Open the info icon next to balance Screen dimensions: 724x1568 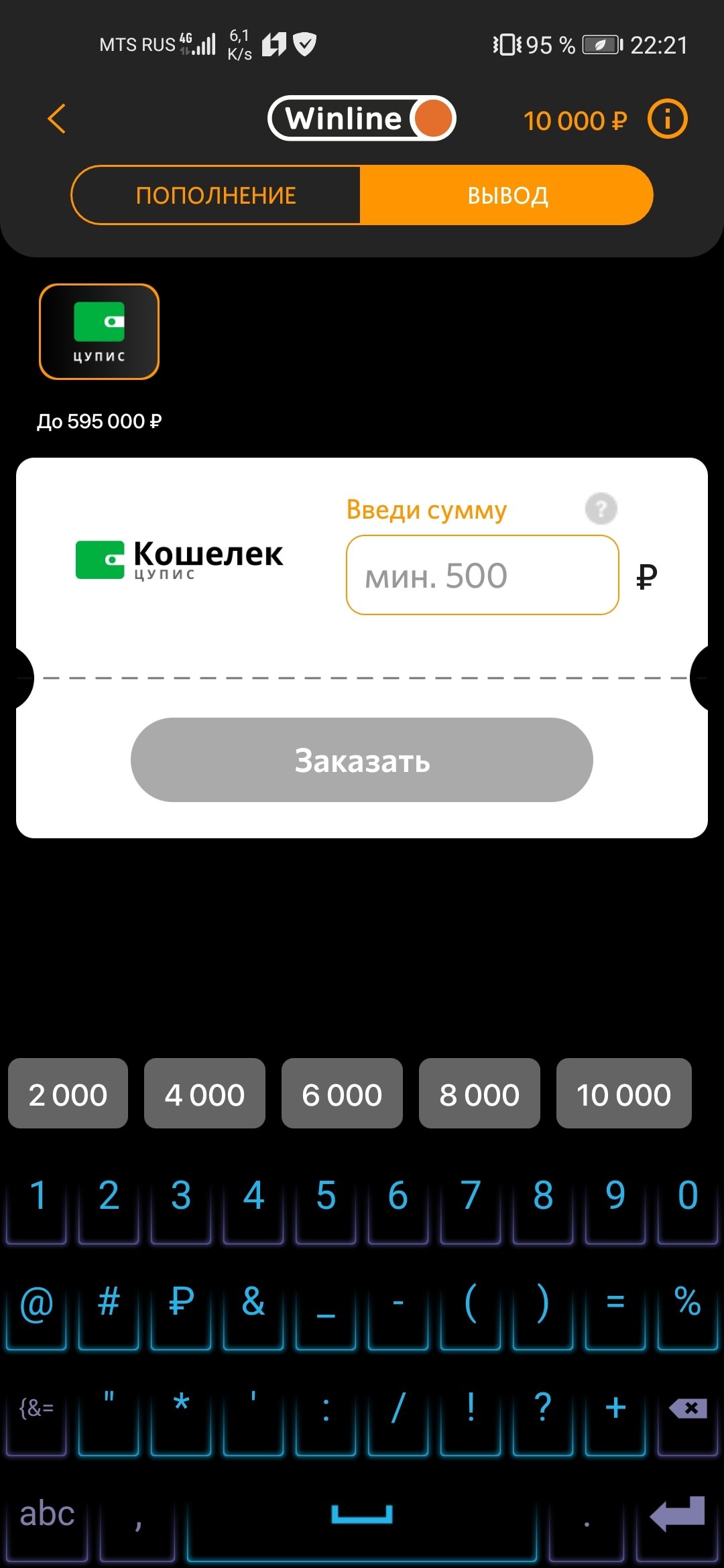tap(667, 119)
